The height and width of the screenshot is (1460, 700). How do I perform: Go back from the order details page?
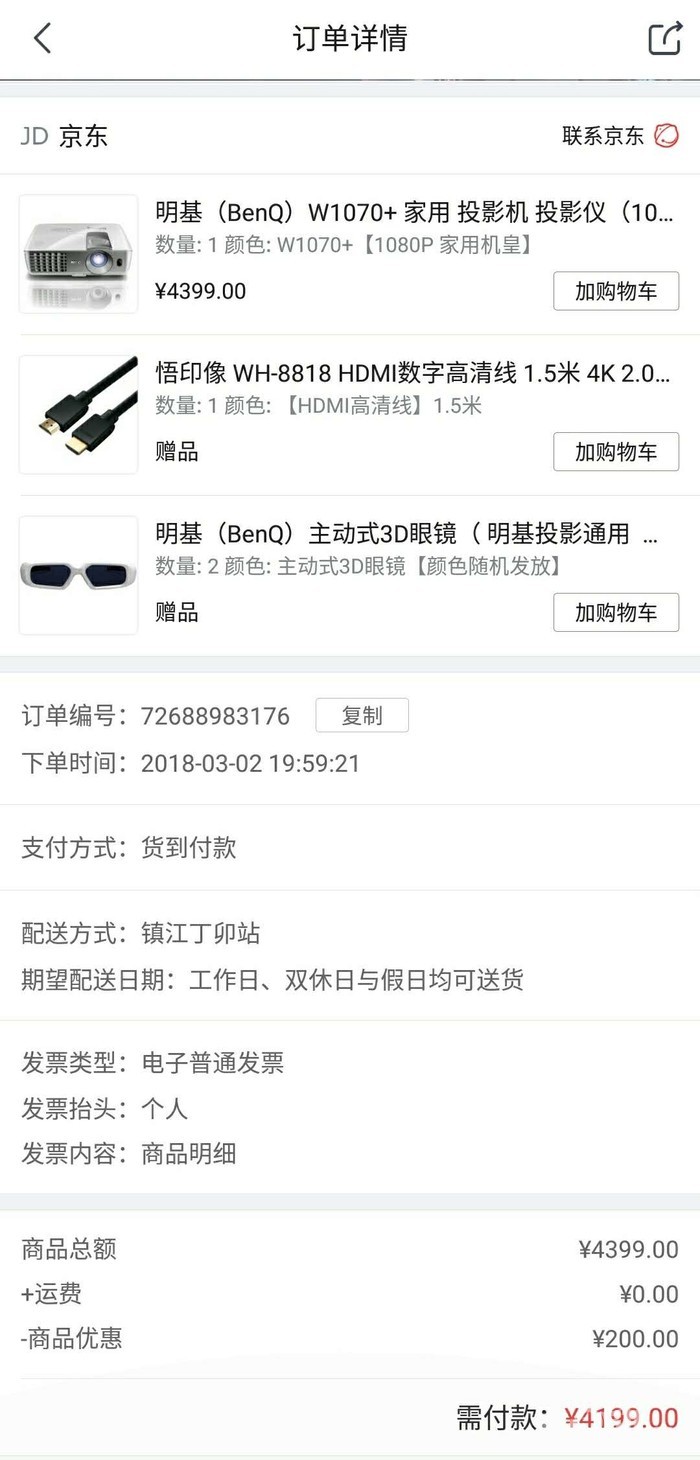(x=42, y=38)
